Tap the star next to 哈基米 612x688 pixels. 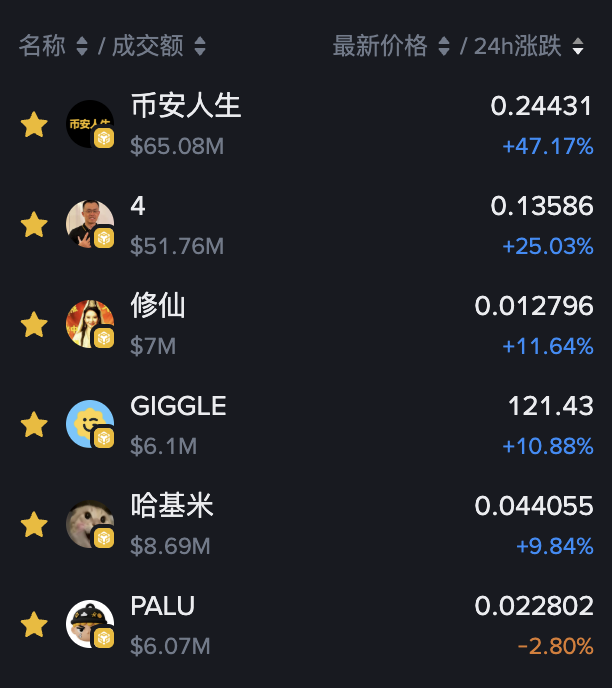(34, 524)
